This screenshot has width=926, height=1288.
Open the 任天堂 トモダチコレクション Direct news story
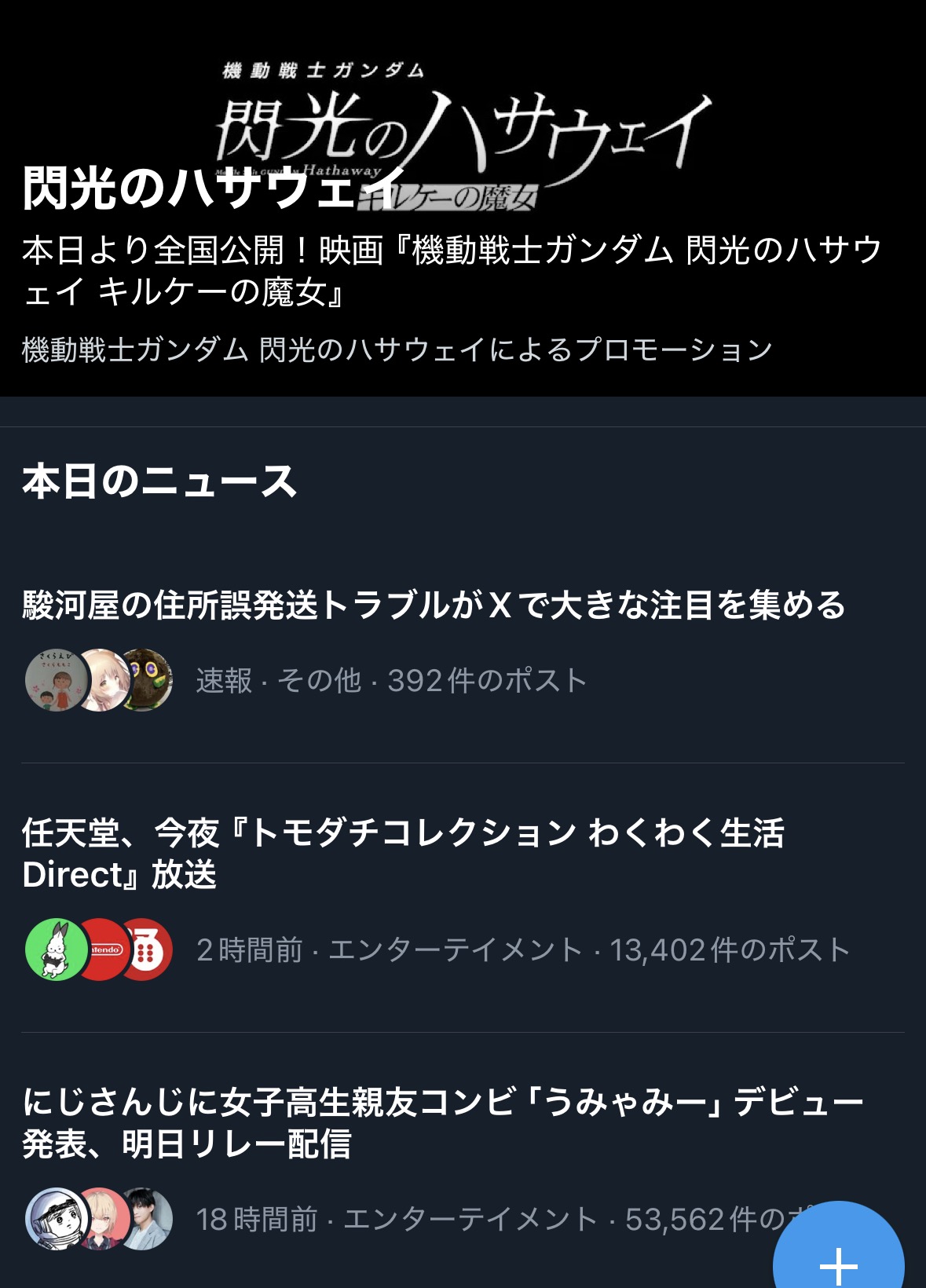click(x=404, y=854)
